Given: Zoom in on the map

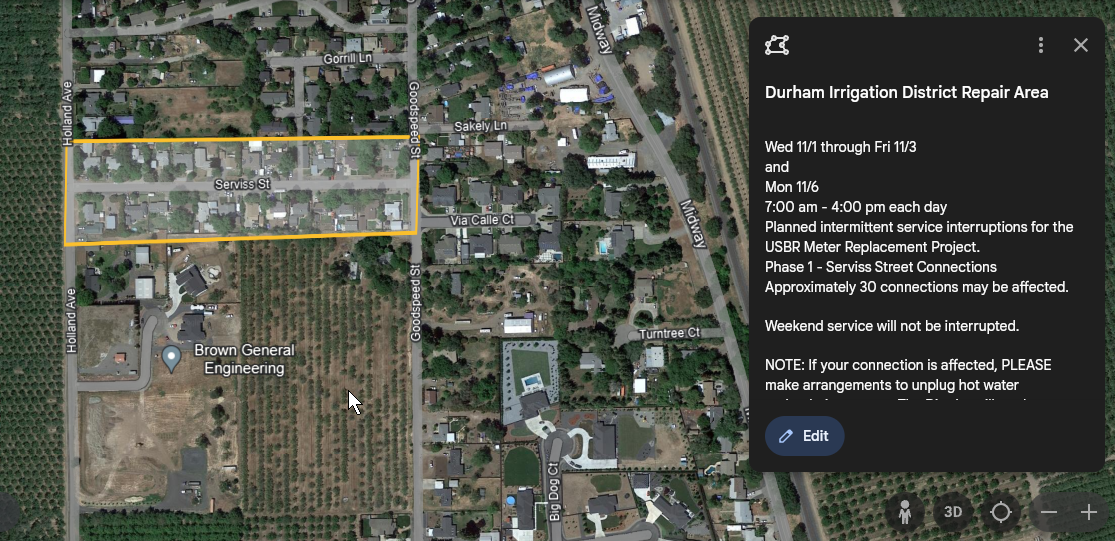Looking at the screenshot, I should click(1089, 512).
